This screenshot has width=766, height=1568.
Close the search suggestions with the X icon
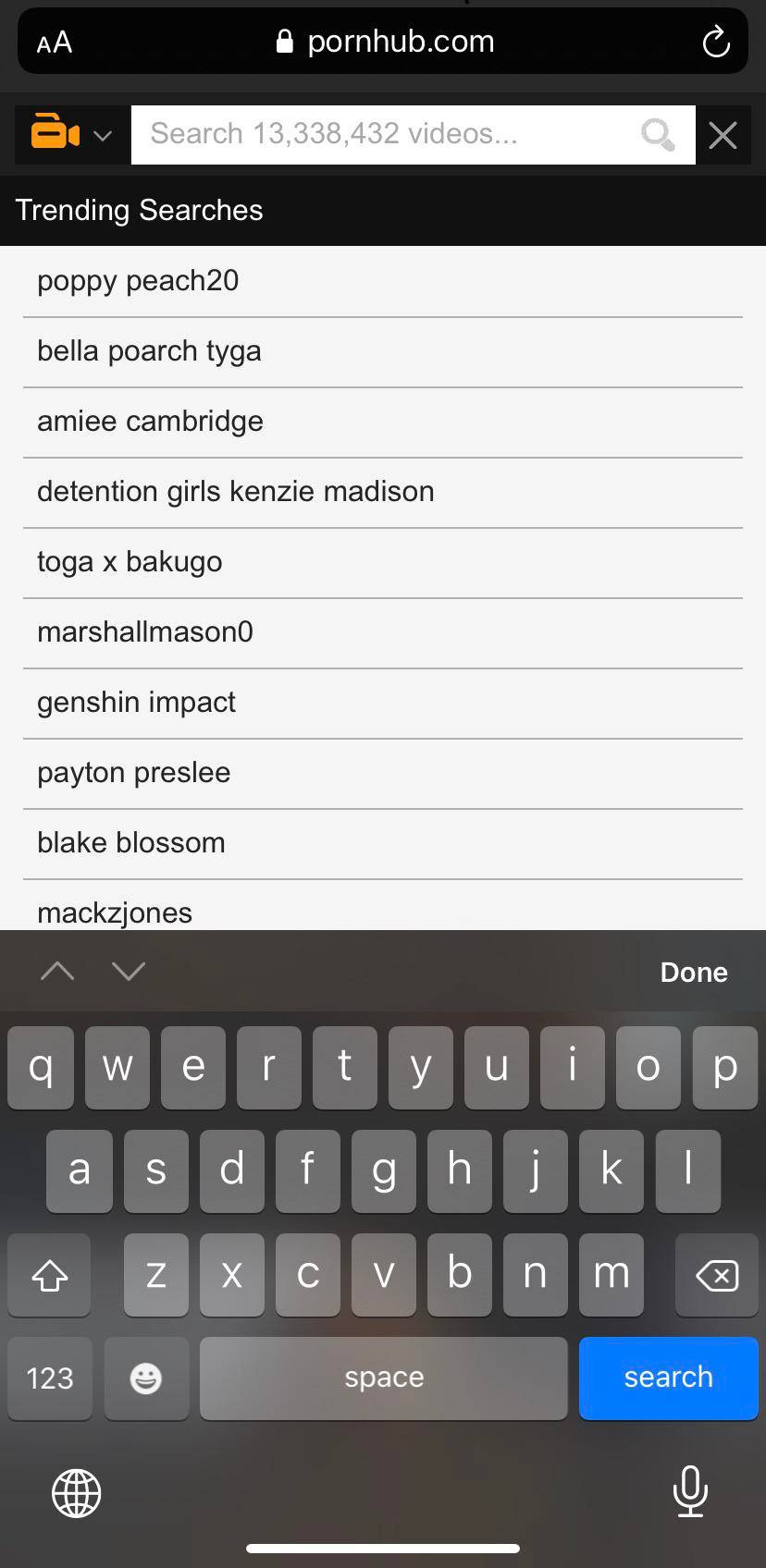(723, 134)
